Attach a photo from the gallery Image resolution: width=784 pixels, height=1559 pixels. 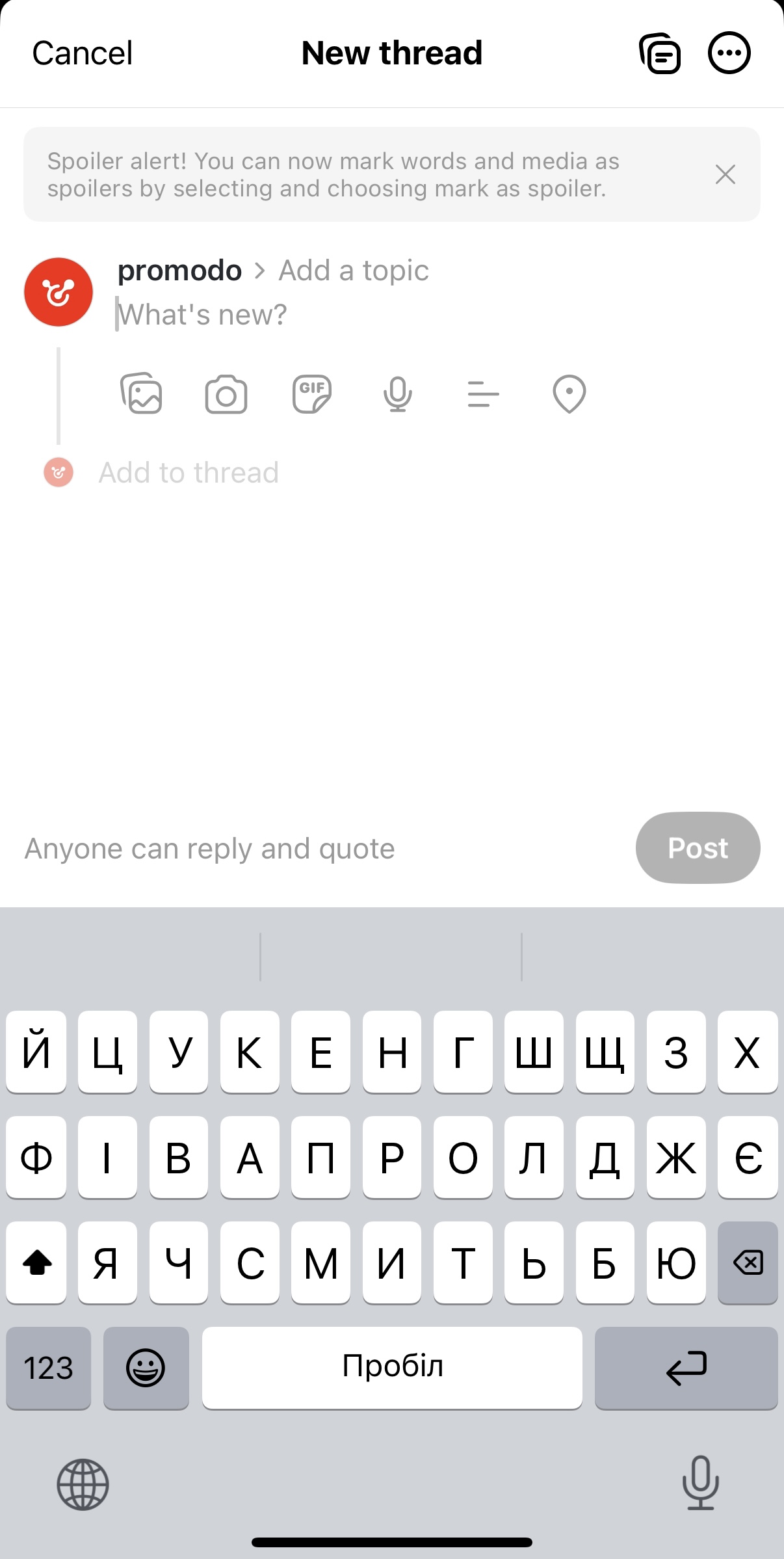141,393
